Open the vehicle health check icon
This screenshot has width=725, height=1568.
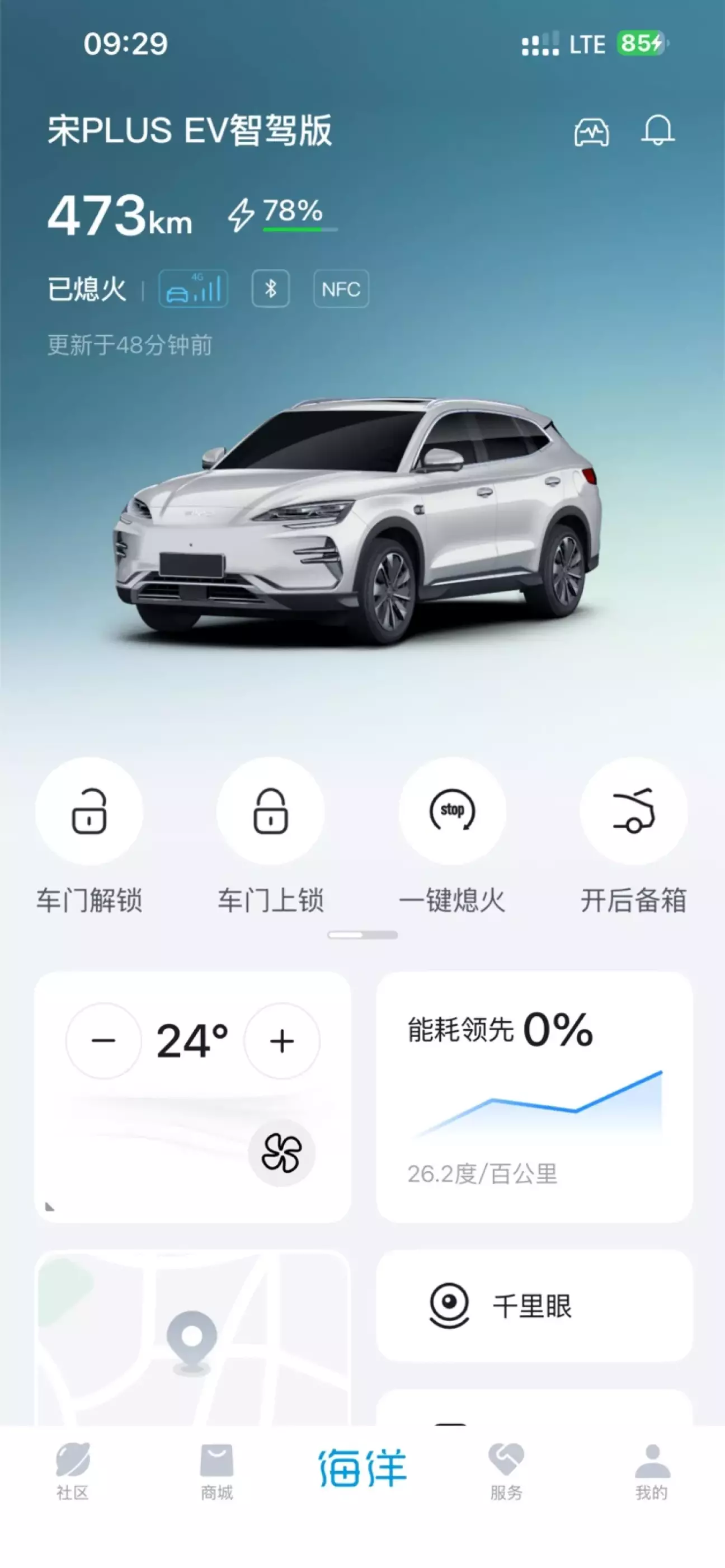[591, 132]
